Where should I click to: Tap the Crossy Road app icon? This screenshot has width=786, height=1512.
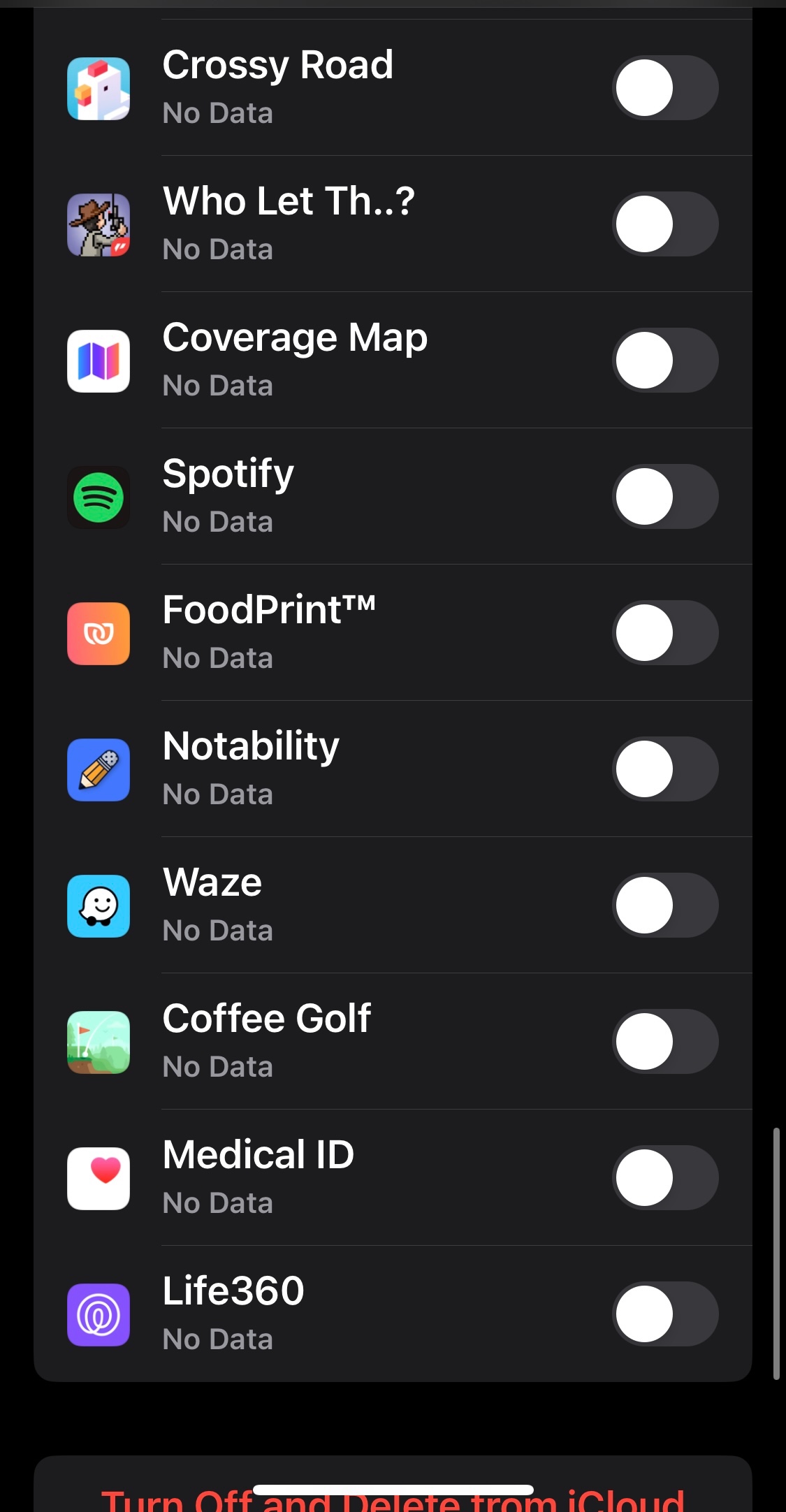click(98, 87)
